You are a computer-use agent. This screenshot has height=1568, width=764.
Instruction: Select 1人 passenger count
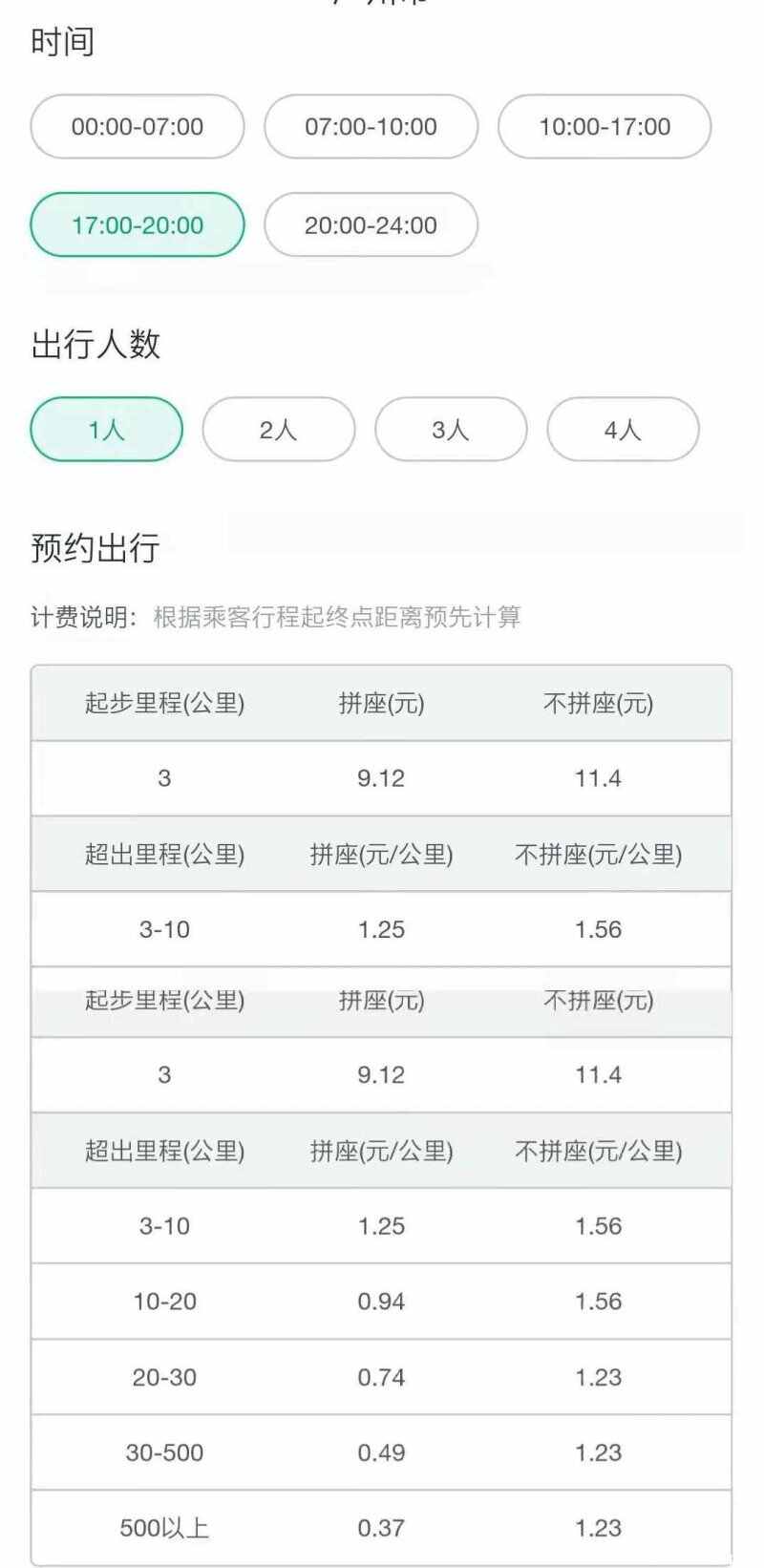click(107, 430)
